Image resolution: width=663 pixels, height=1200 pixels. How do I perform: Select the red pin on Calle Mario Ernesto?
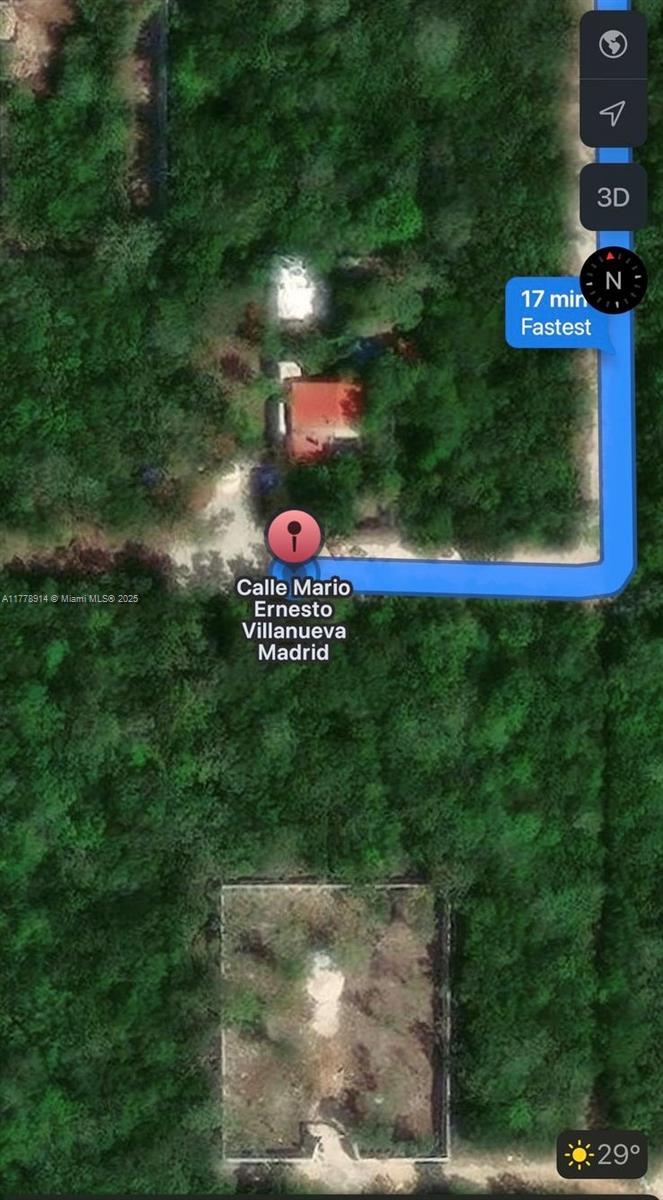[293, 537]
